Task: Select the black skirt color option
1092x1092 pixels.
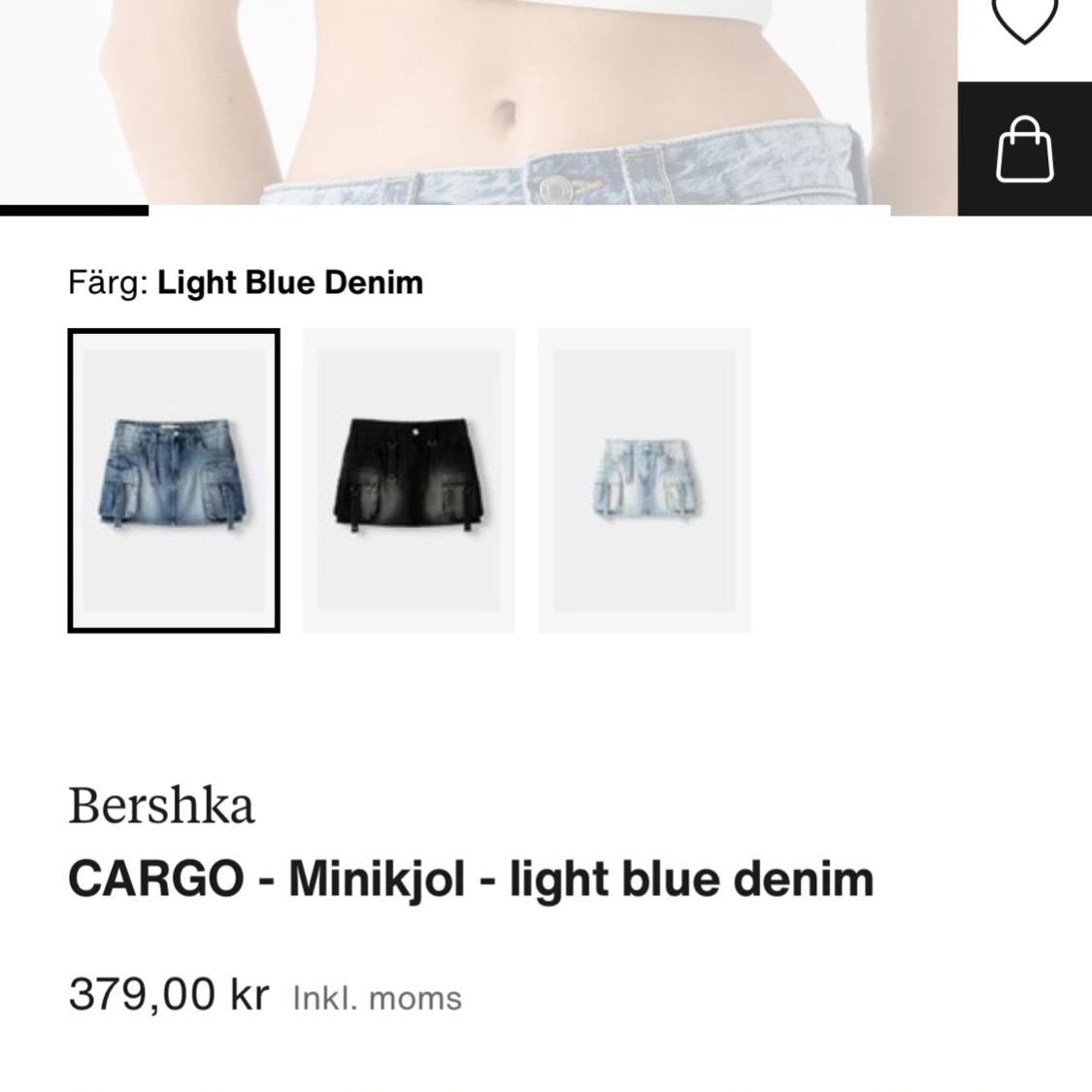Action: (x=409, y=480)
